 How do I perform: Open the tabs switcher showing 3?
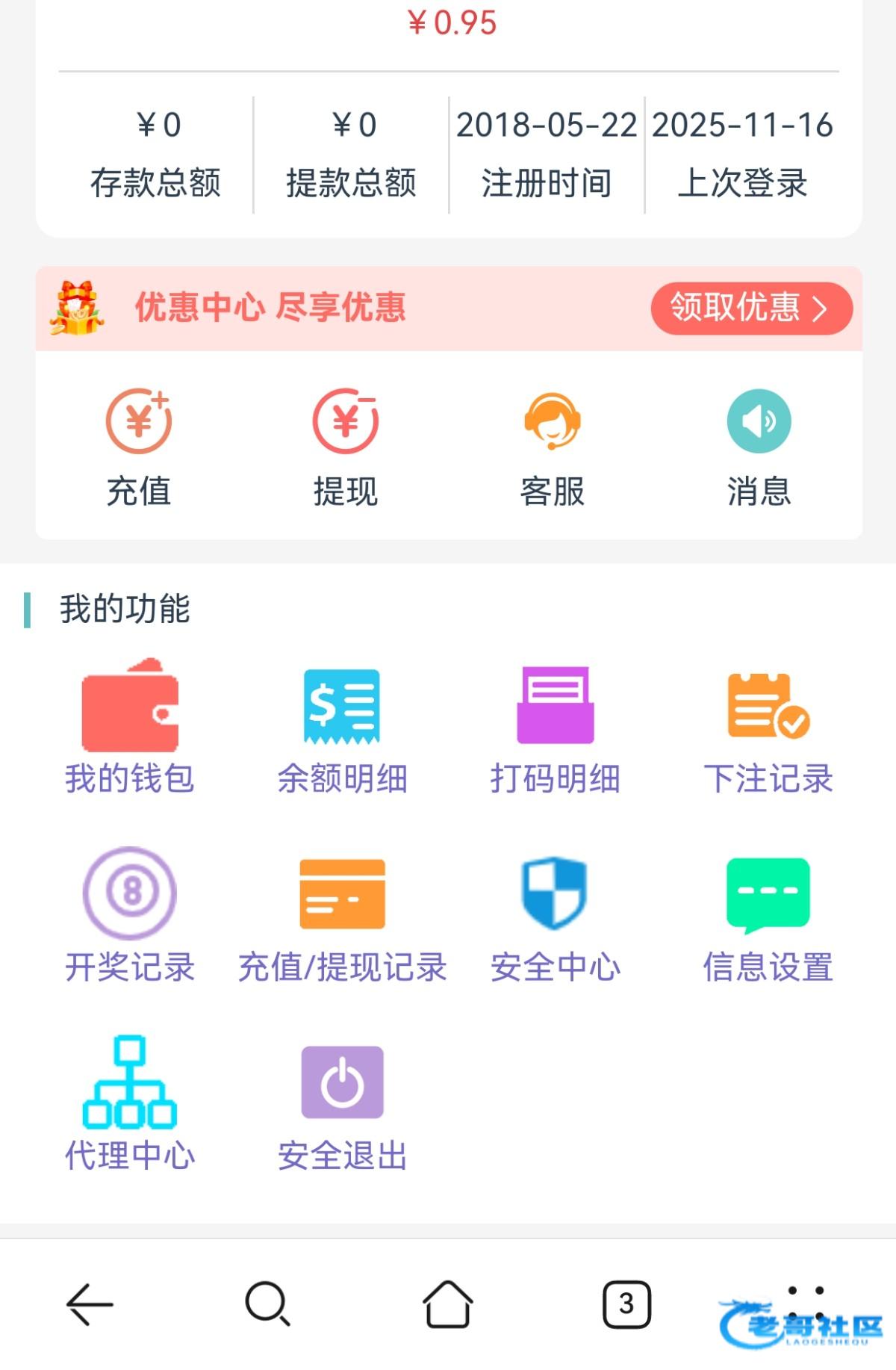click(626, 1304)
